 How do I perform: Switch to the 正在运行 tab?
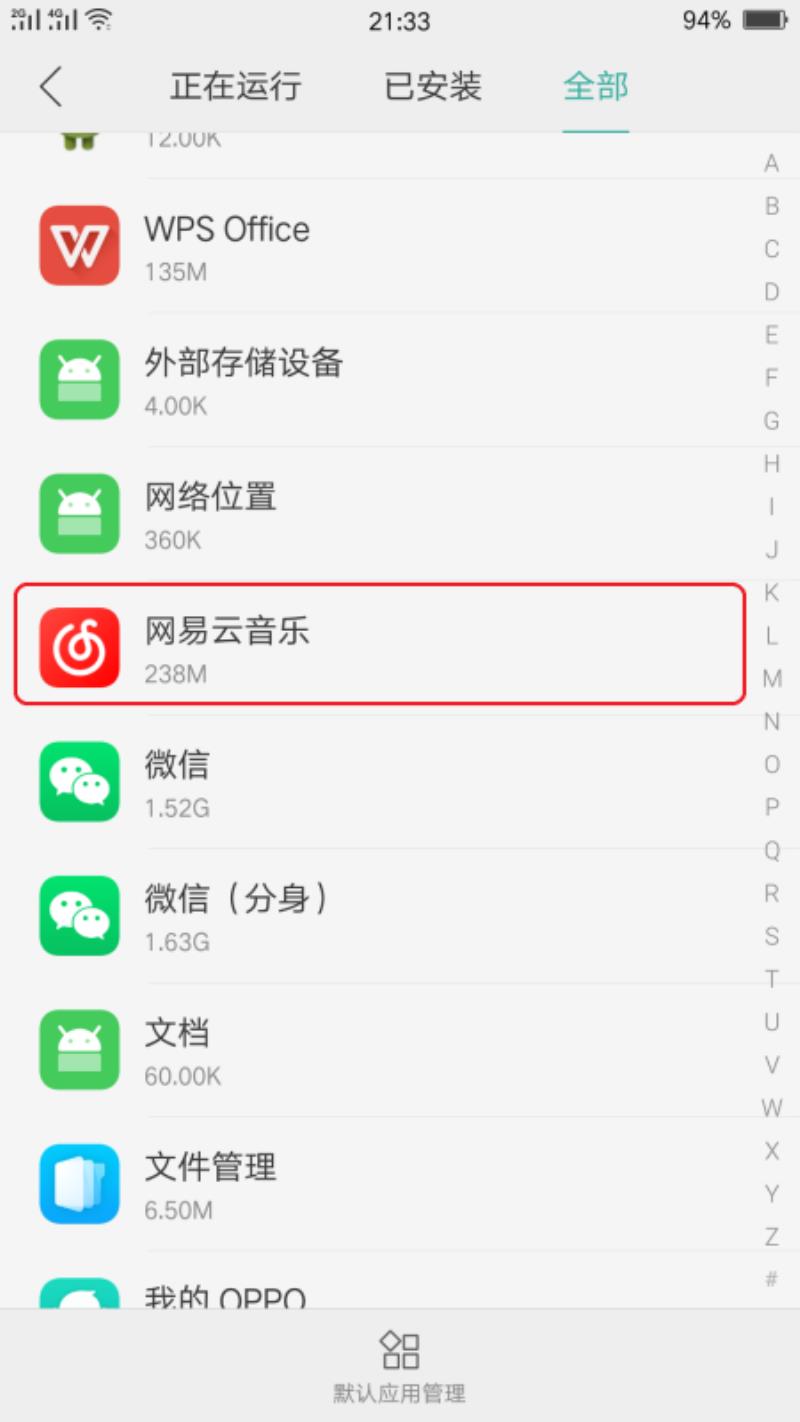click(x=235, y=87)
